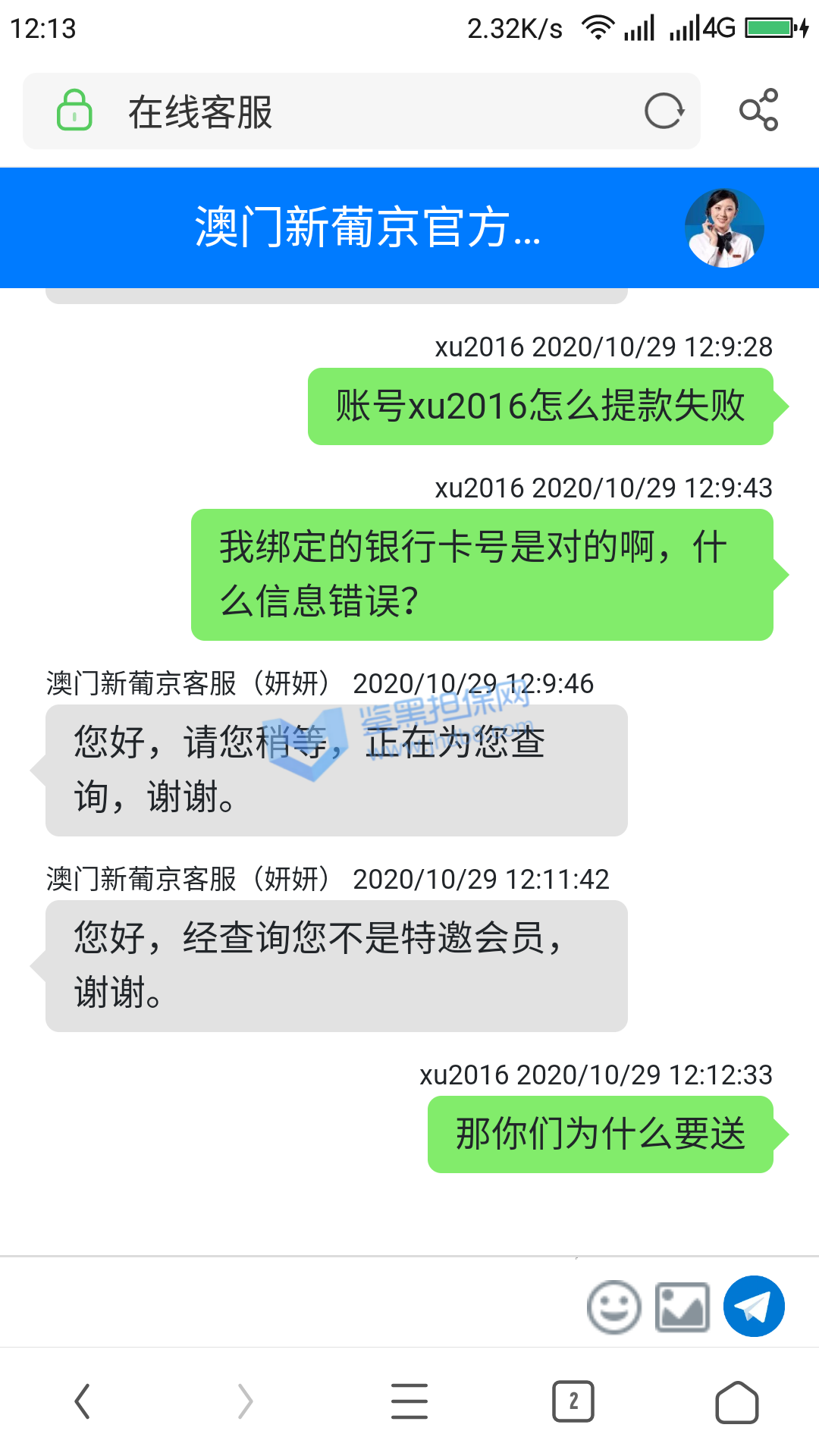Tap the 在线客服 address bar
The image size is (819, 1456).
point(341,112)
